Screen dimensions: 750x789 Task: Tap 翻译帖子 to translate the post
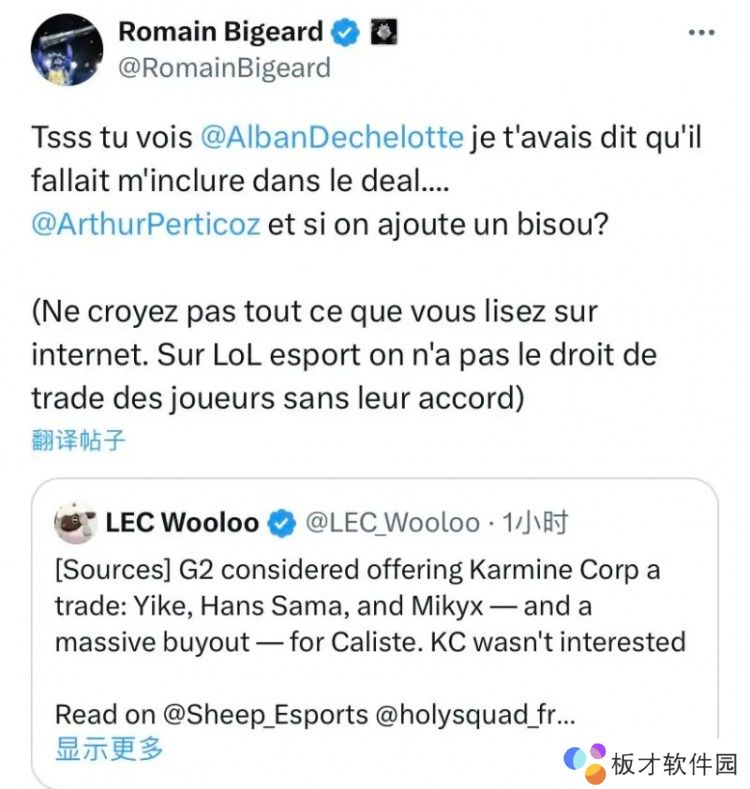coord(79,439)
